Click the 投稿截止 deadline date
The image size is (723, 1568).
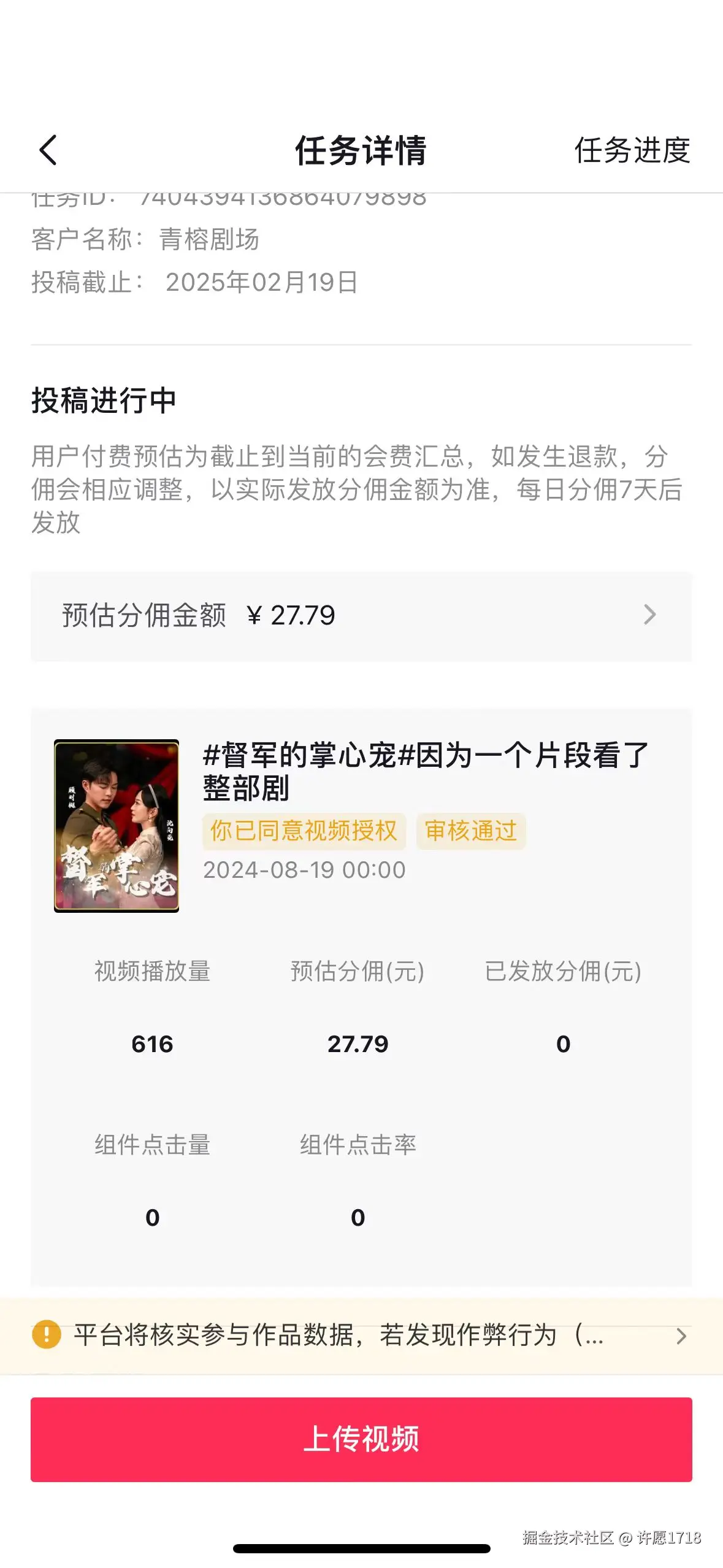point(262,283)
